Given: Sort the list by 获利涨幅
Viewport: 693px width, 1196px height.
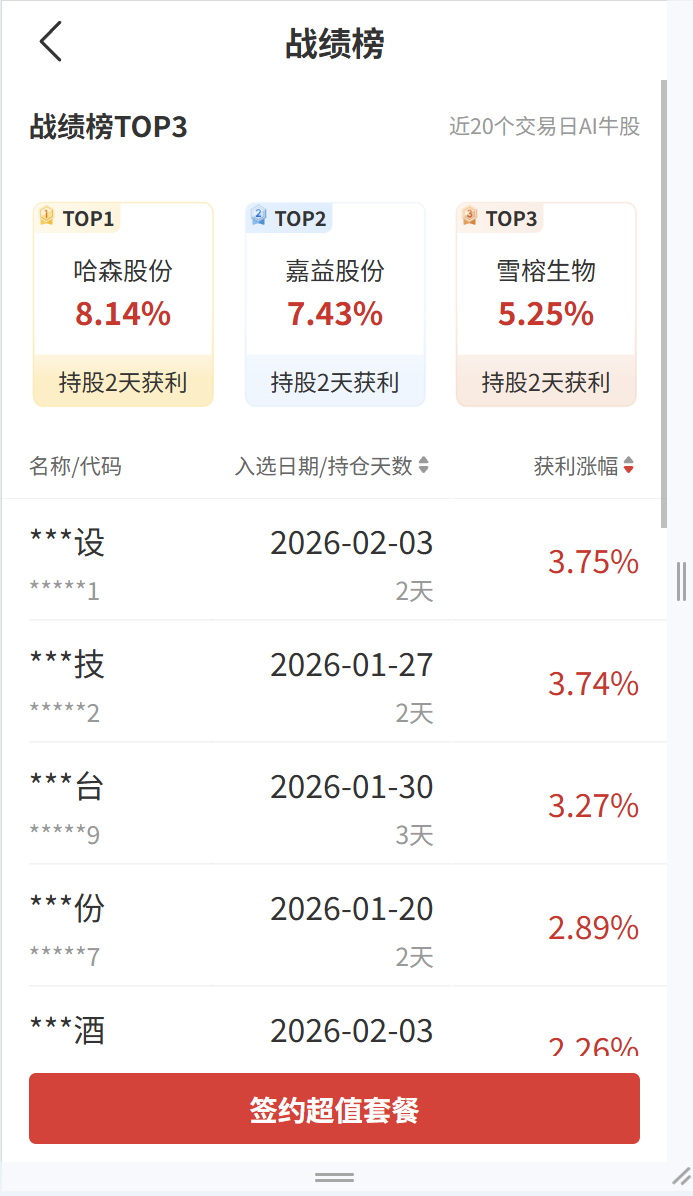Looking at the screenshot, I should pyautogui.click(x=584, y=466).
